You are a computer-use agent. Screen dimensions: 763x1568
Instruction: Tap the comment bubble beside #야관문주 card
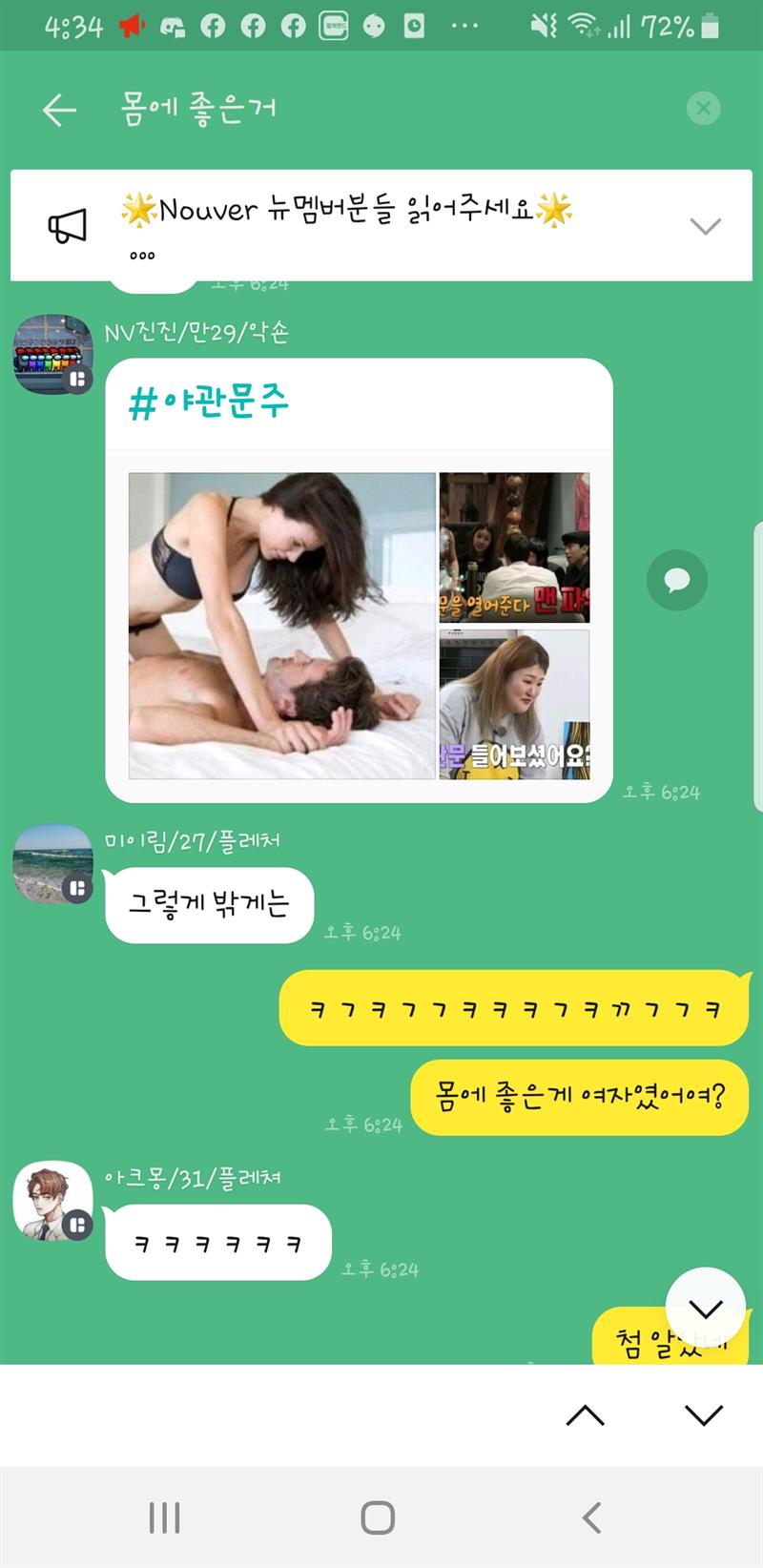click(676, 580)
